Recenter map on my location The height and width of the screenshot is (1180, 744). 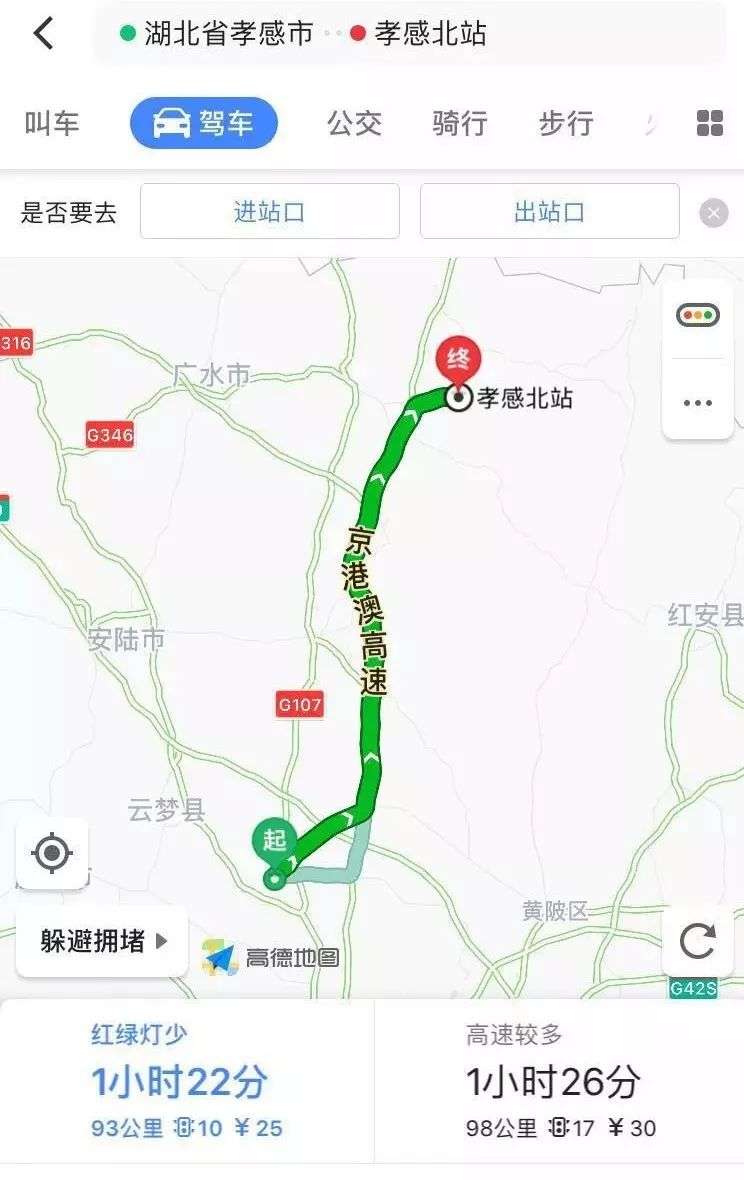point(52,854)
